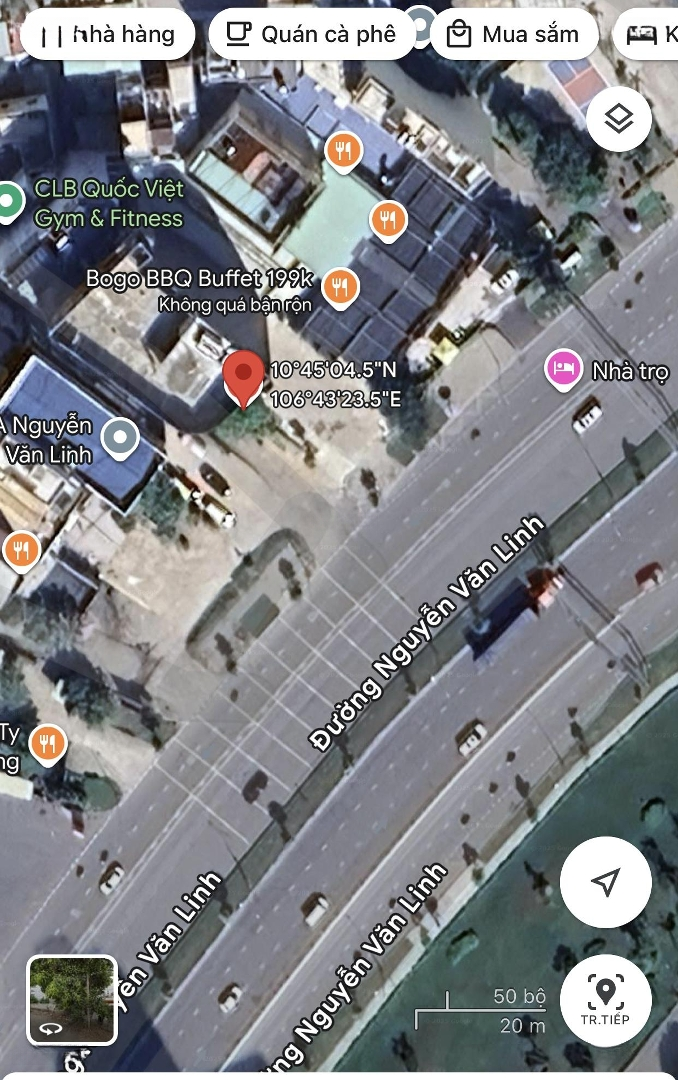This screenshot has height=1080, width=678.
Task: Open the Street View thumbnail
Action: coord(72,999)
